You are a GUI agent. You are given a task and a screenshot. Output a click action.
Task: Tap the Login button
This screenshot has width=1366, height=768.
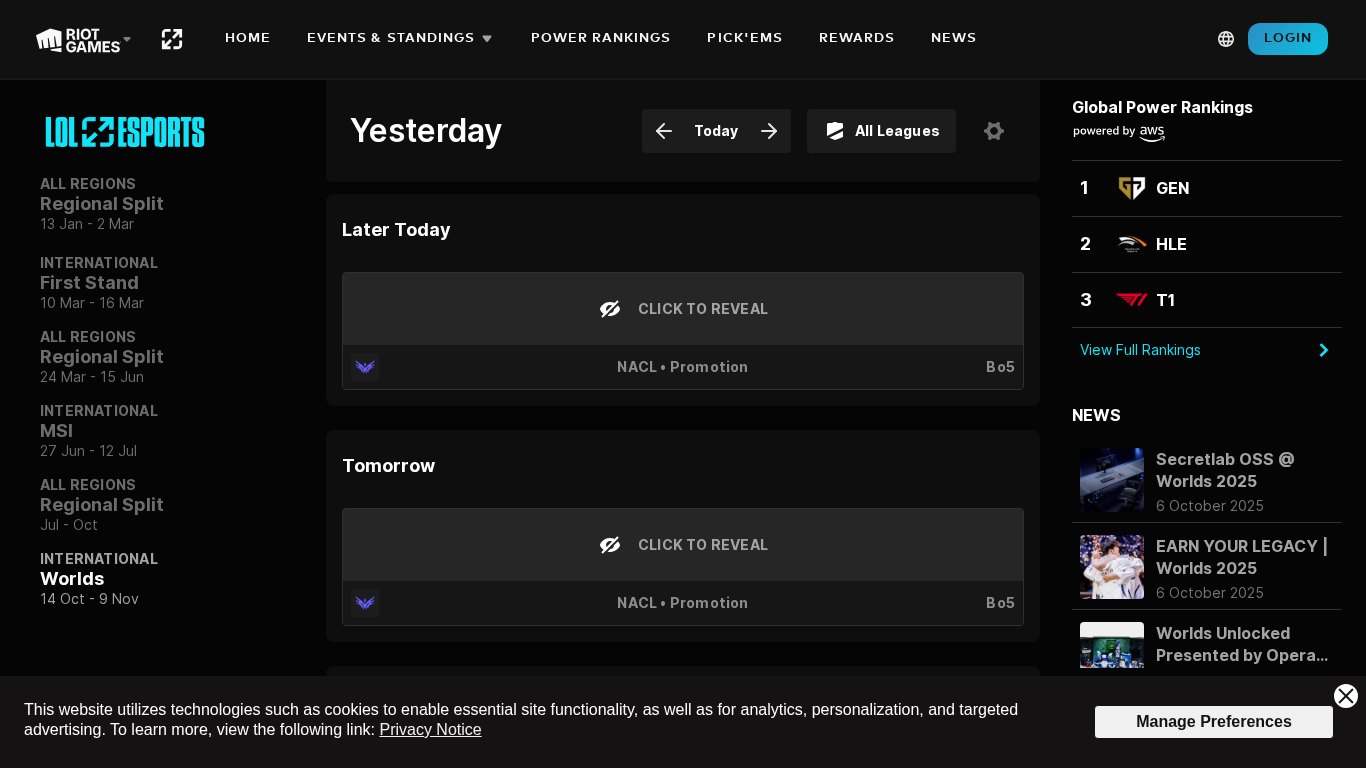pyautogui.click(x=1287, y=39)
